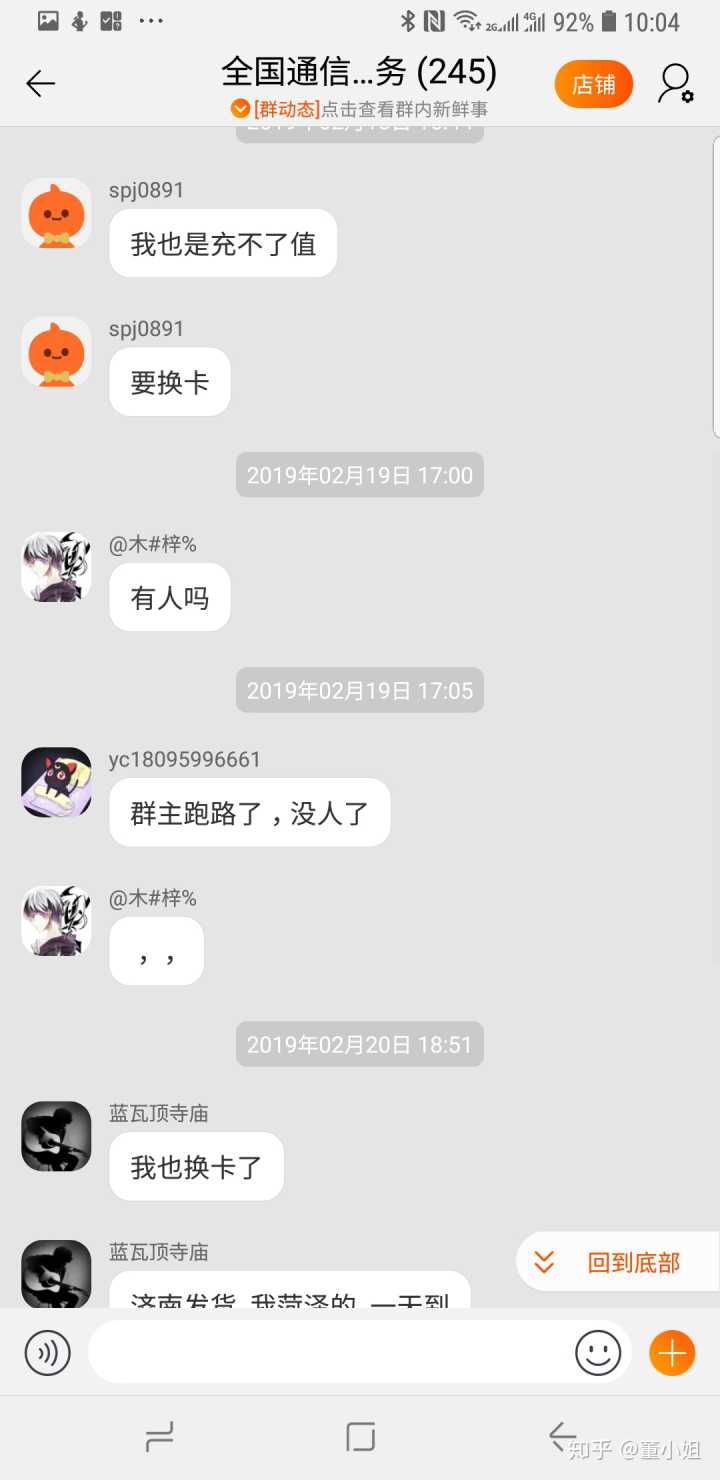Image resolution: width=720 pixels, height=1480 pixels.
Task: Open the recent apps button
Action: [160, 1437]
